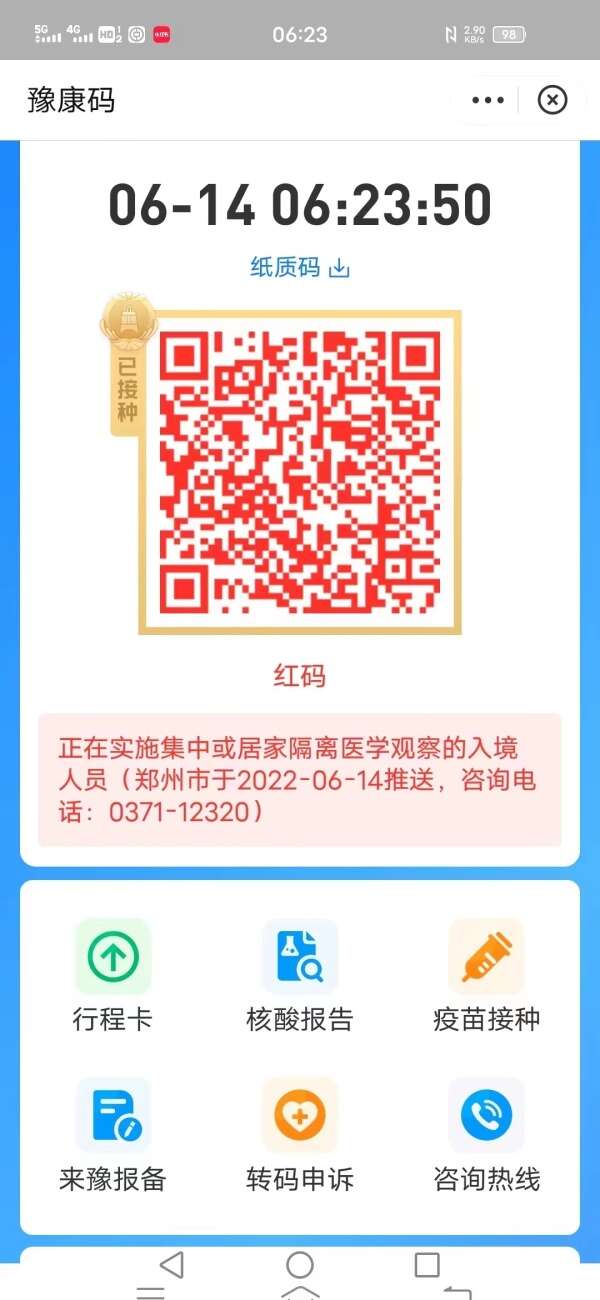Check 疫苗接种 vaccination records
The image size is (600, 1300).
[x=486, y=975]
